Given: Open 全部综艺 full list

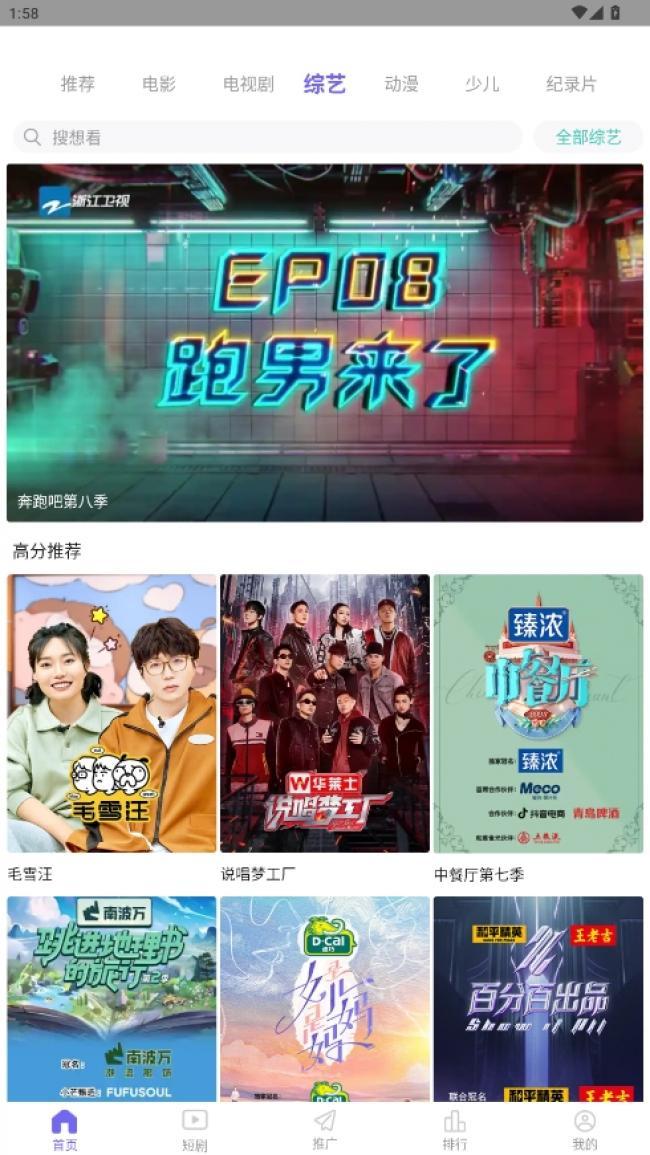Looking at the screenshot, I should pyautogui.click(x=588, y=137).
